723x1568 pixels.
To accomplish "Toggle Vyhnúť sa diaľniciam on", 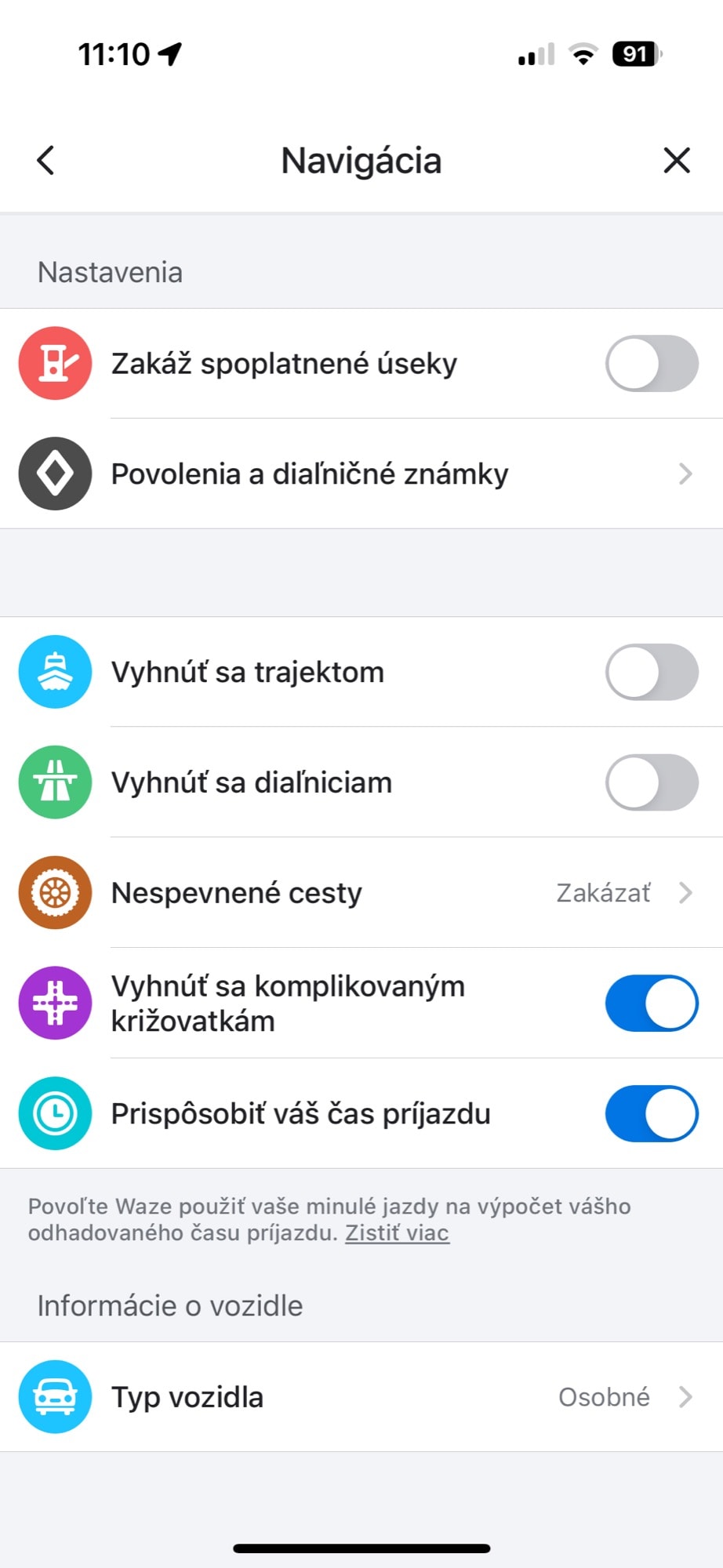I will tap(652, 782).
